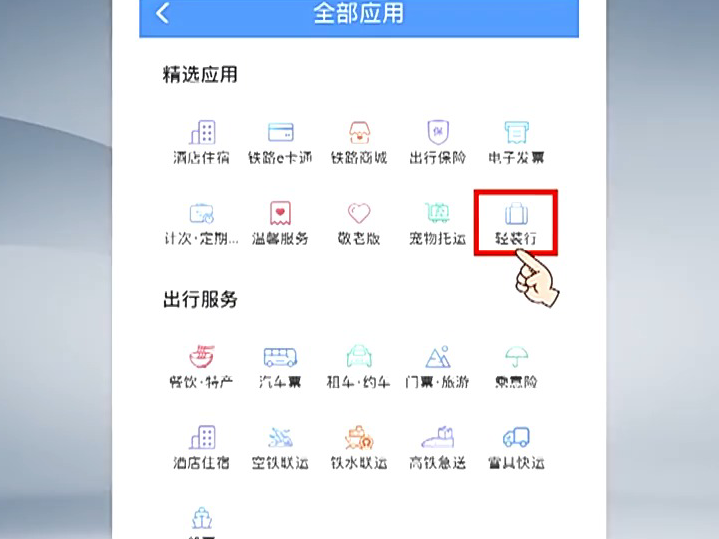This screenshot has height=539, width=719.
Task: Select the 出行保险 service
Action: (437, 141)
